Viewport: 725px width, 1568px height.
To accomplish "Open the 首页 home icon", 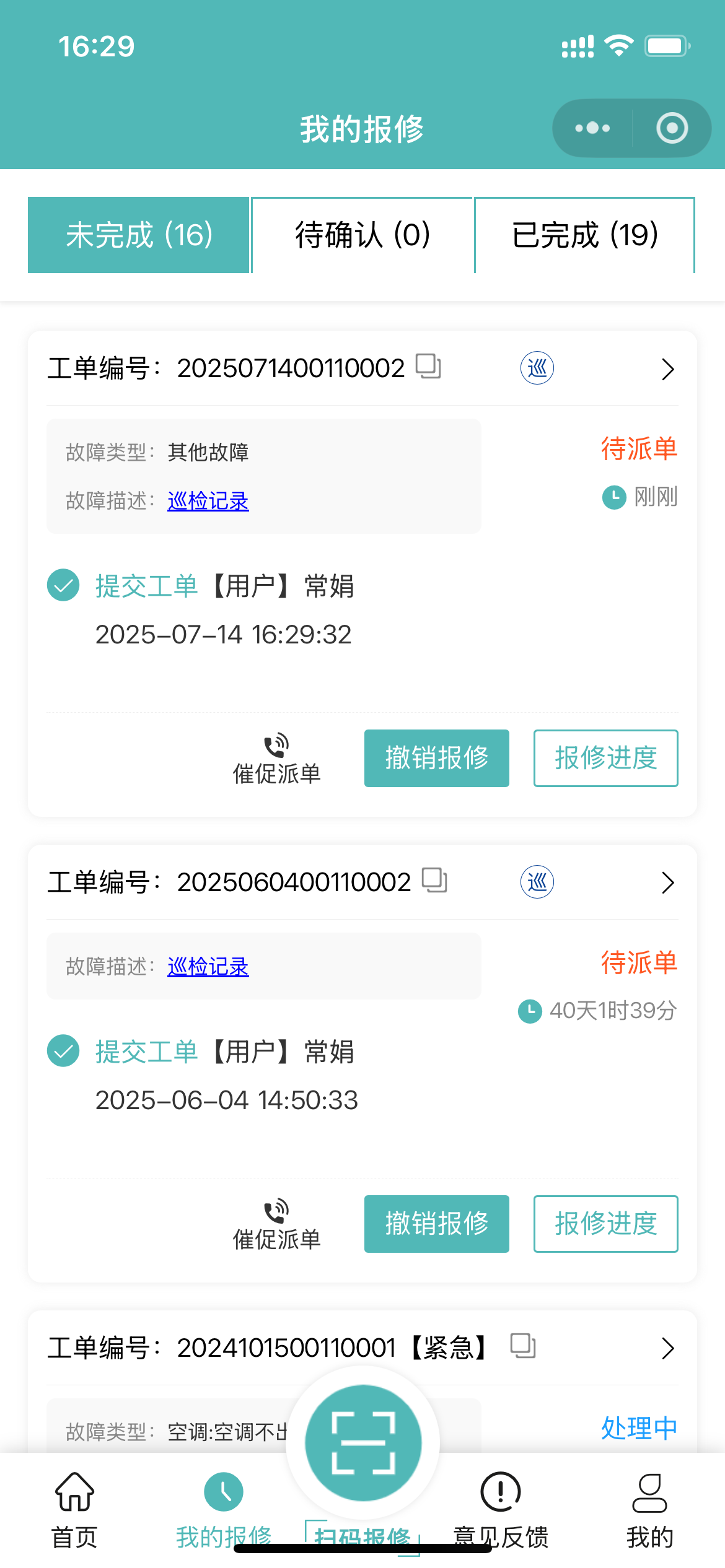I will [x=74, y=1492].
